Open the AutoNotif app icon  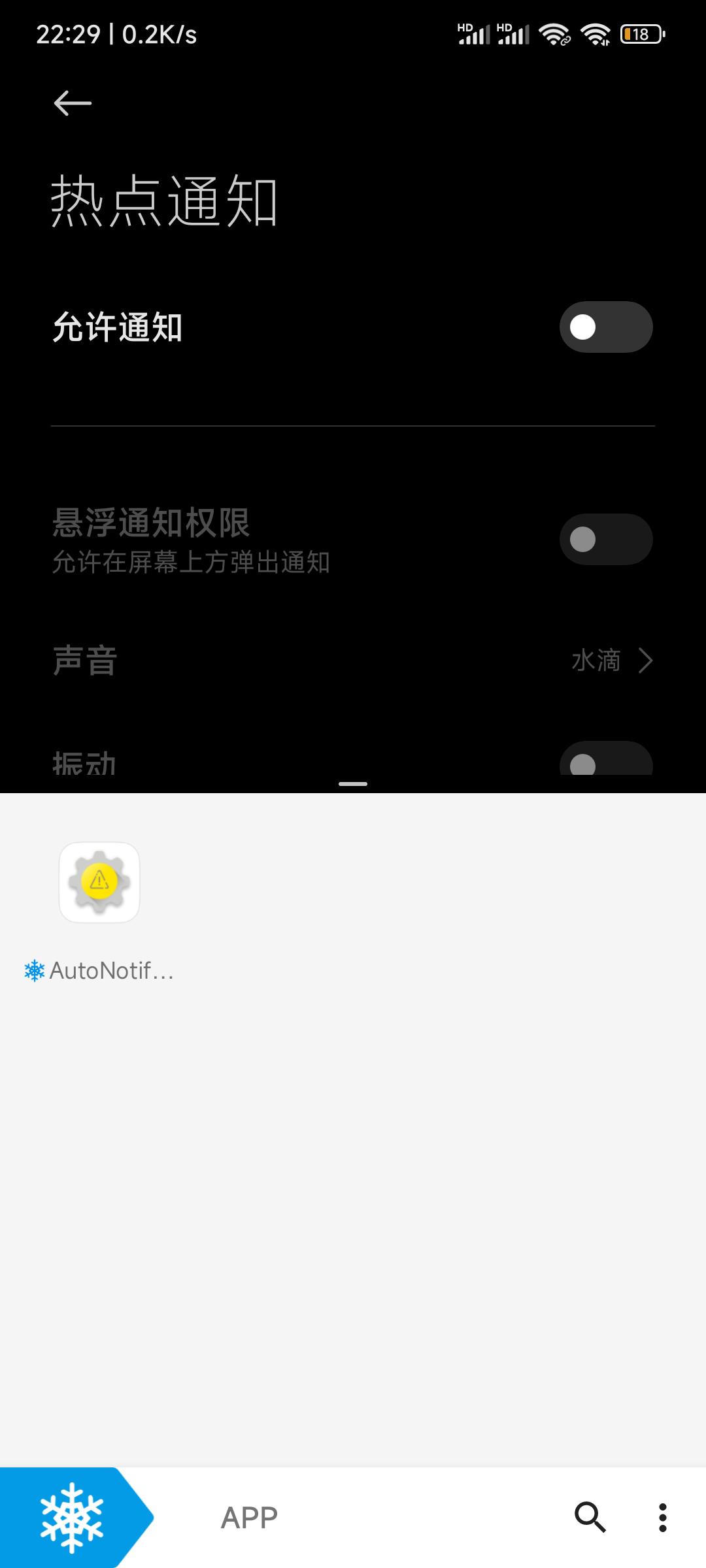click(x=99, y=883)
